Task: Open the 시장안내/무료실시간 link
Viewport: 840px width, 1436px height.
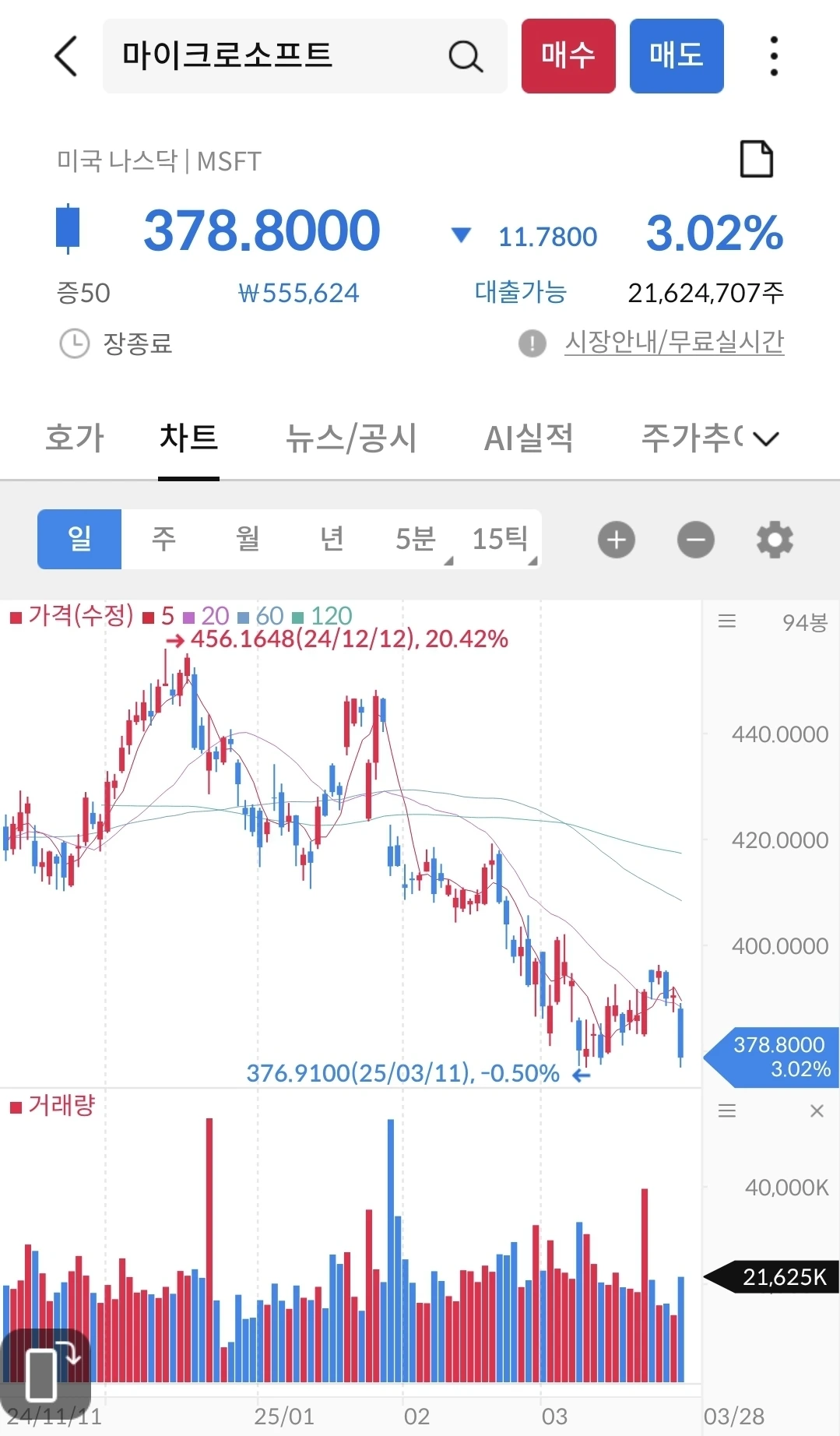Action: pos(674,342)
